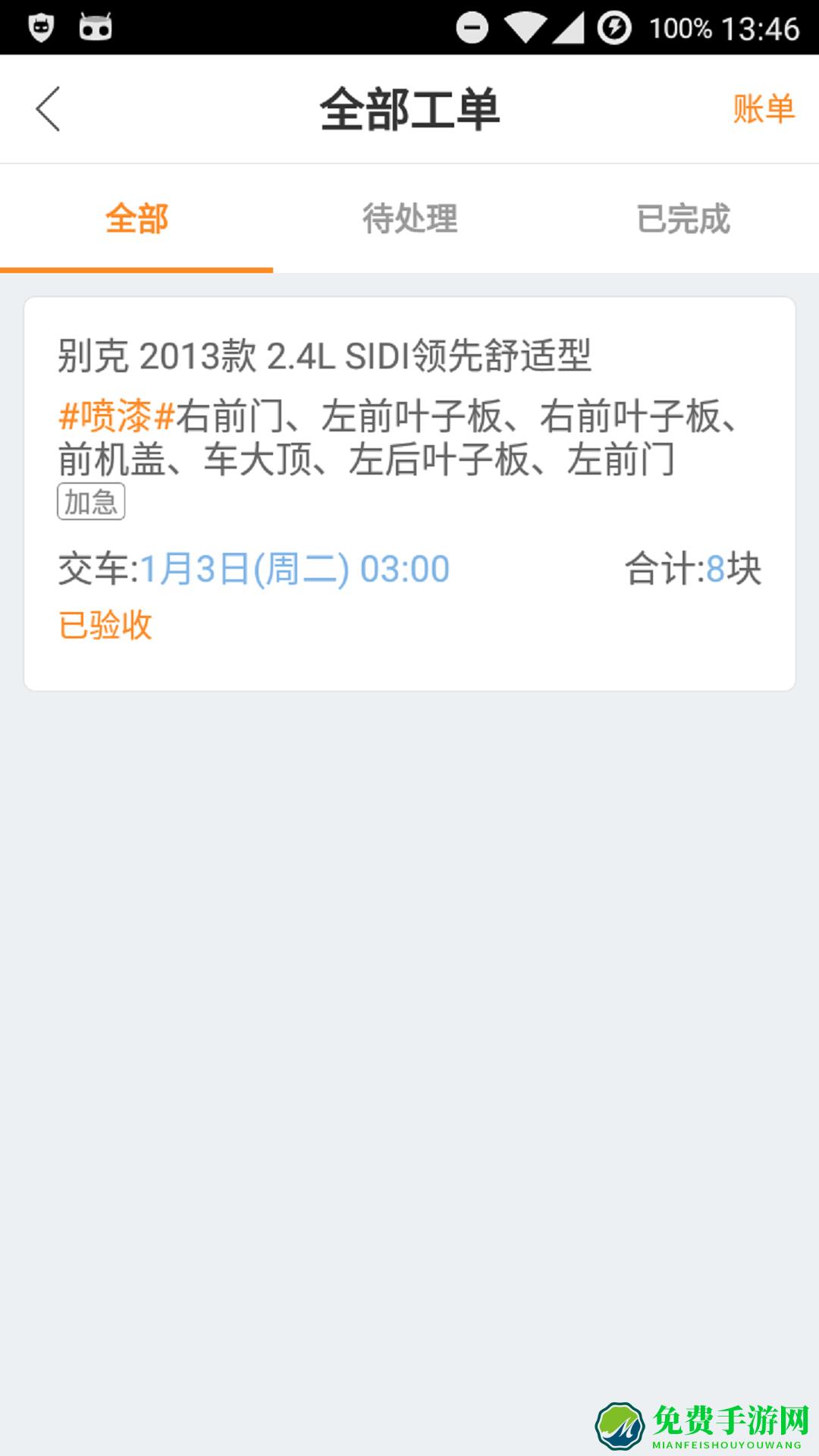This screenshot has height=1456, width=819.
Task: Tap 已验收 to change acceptance status
Action: 106,624
